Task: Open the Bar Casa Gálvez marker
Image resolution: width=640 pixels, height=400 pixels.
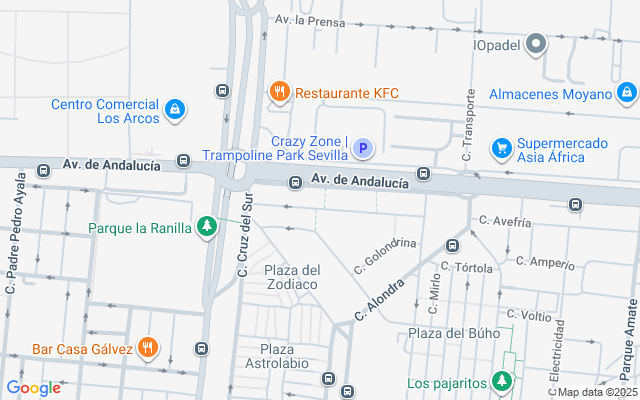Action: point(148,348)
